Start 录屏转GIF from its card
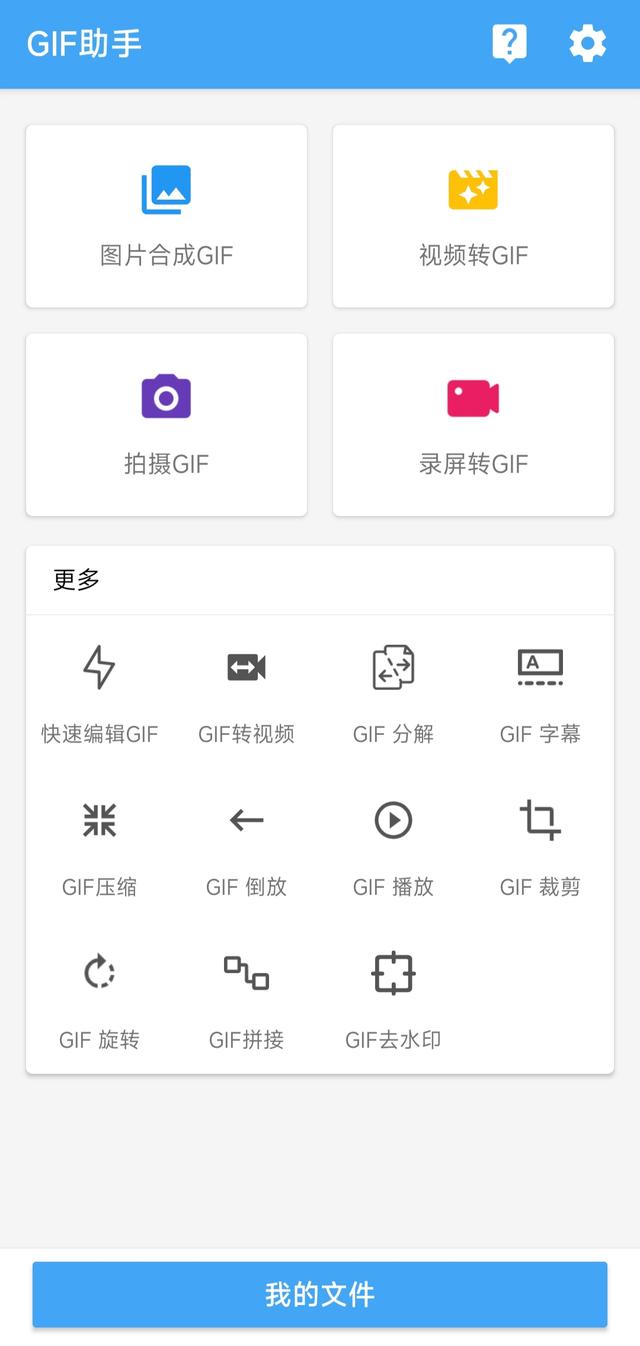This screenshot has width=640, height=1346. pyautogui.click(x=473, y=424)
